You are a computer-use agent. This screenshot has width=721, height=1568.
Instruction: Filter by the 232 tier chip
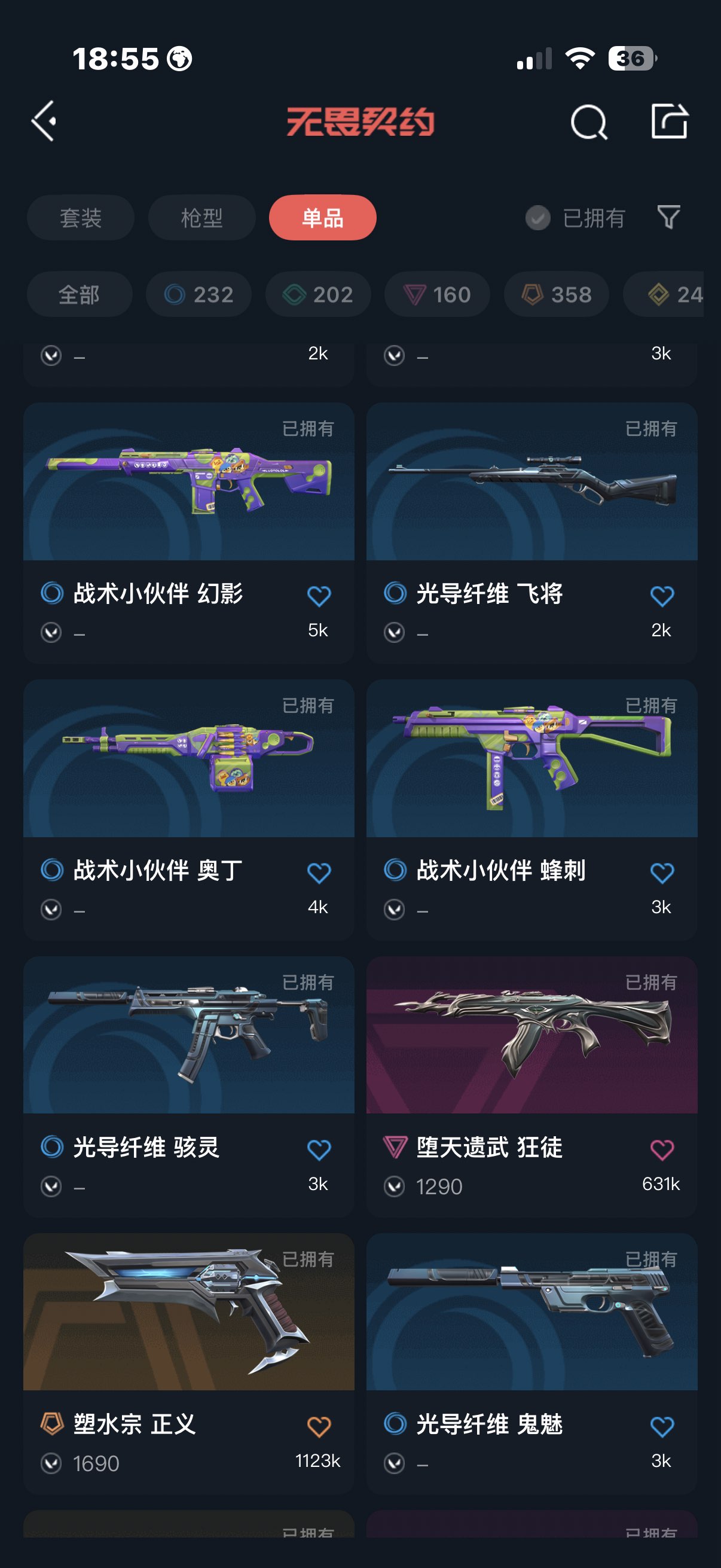coord(199,295)
